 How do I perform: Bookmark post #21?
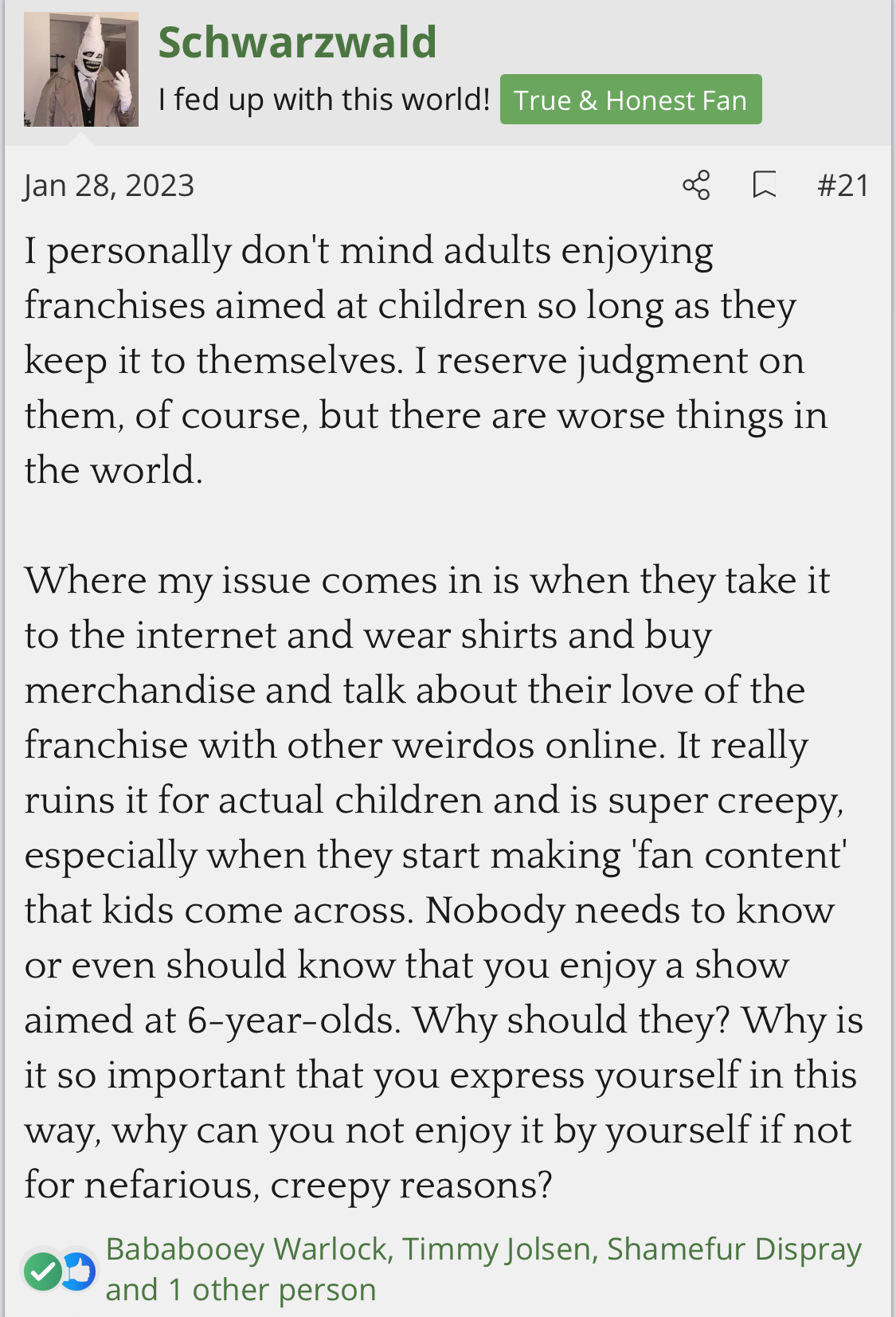(764, 185)
